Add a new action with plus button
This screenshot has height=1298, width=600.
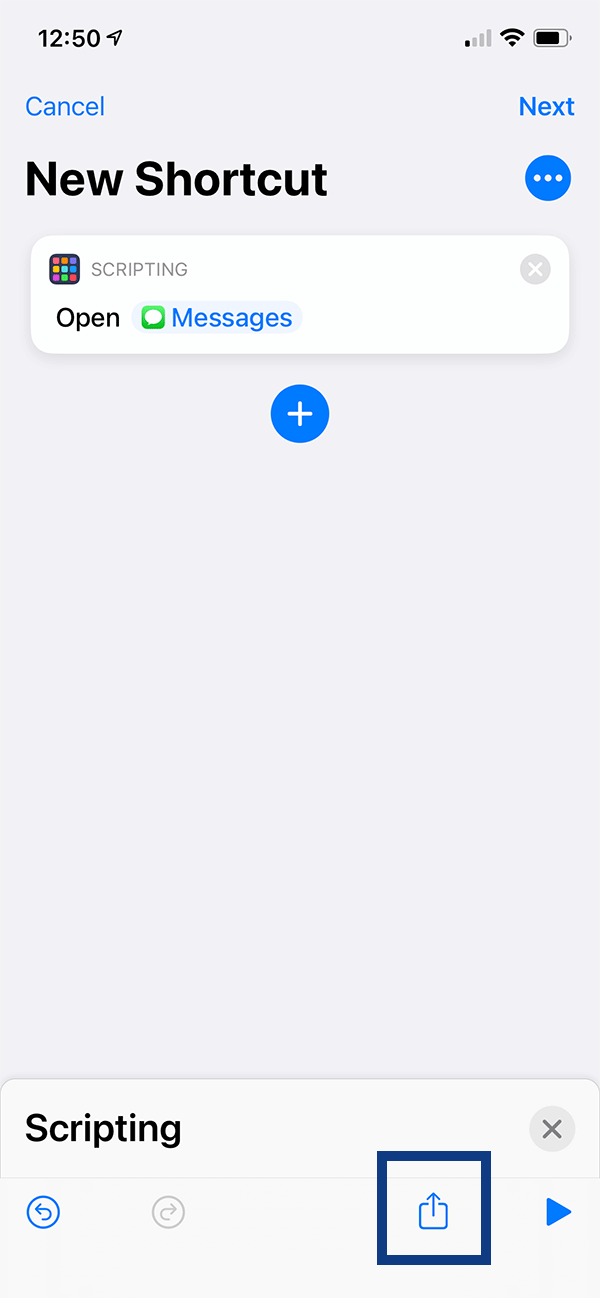click(x=300, y=414)
